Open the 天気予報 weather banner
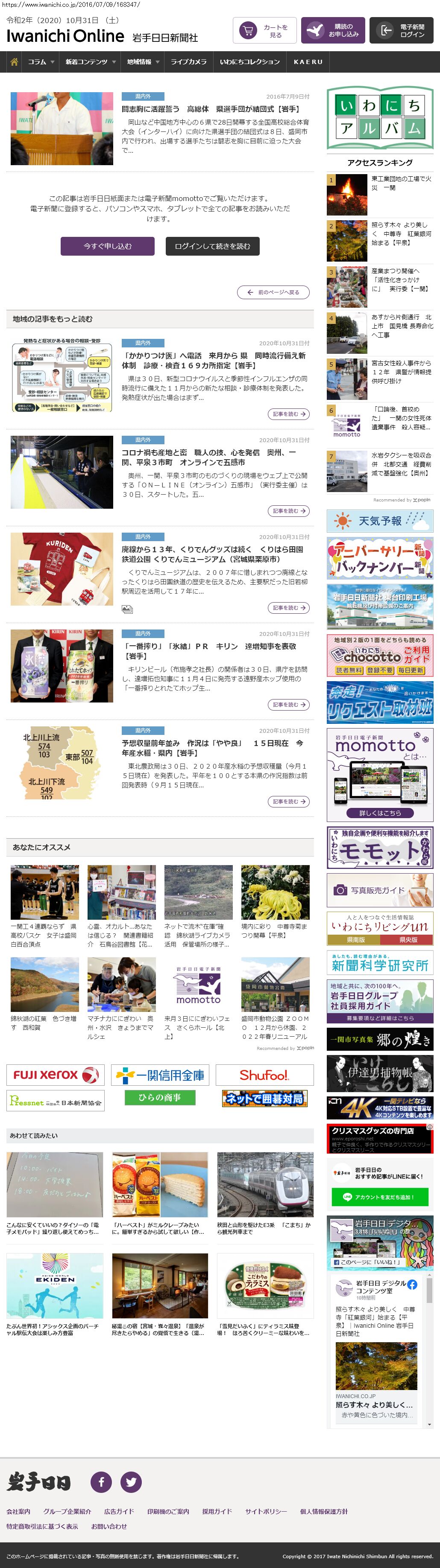Viewport: 440px width, 1568px height. [380, 521]
